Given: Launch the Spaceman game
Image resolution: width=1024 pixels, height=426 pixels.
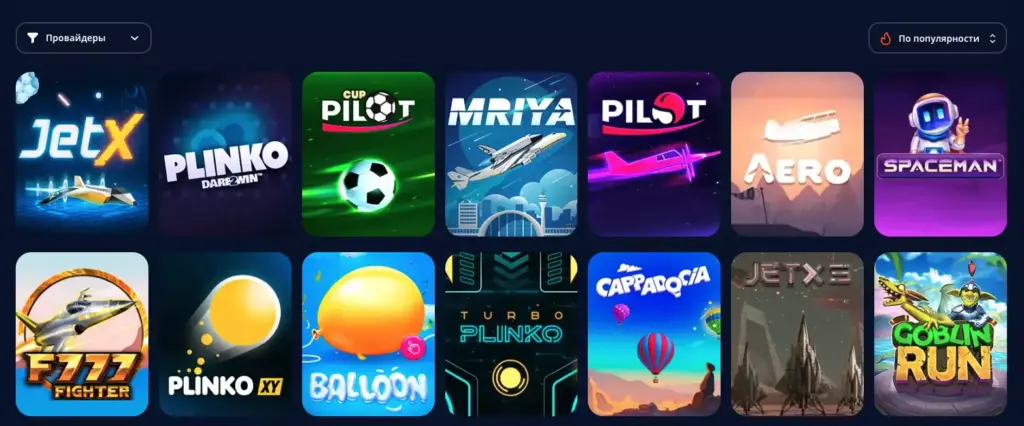Looking at the screenshot, I should (x=940, y=154).
